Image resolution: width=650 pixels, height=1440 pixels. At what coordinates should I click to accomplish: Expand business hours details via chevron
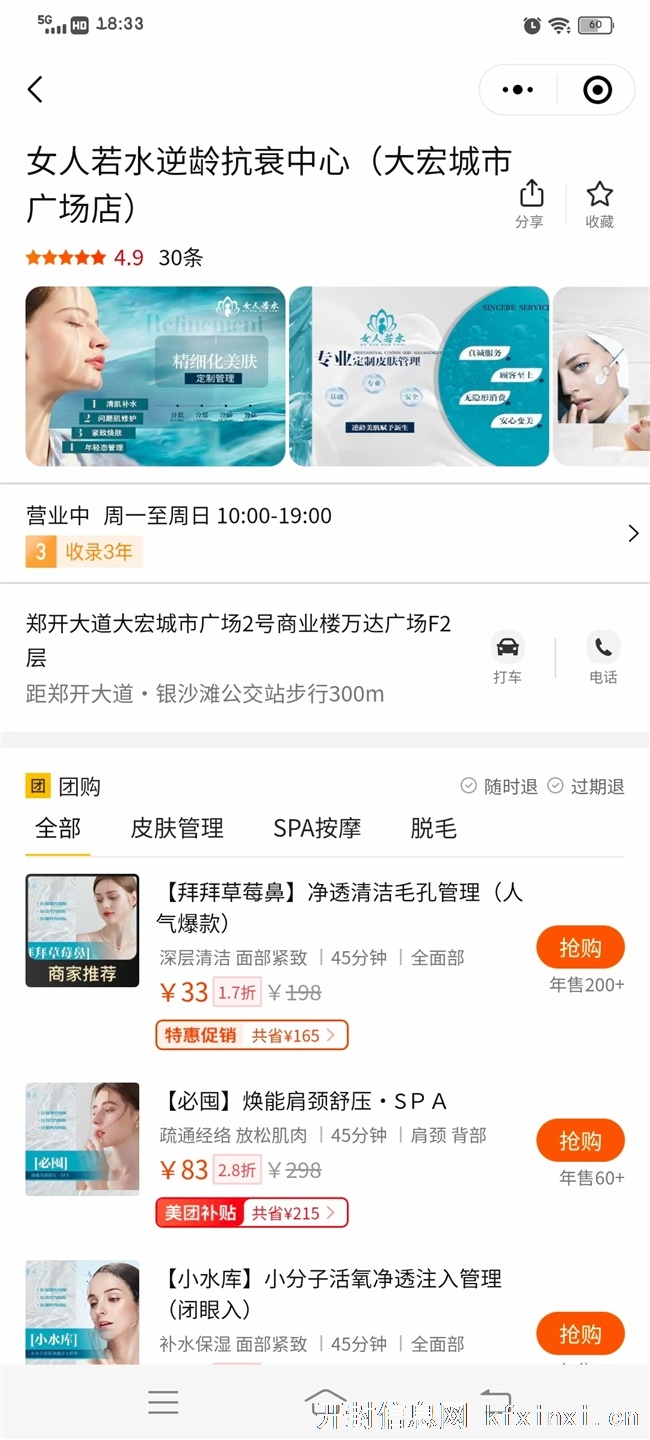pos(633,533)
